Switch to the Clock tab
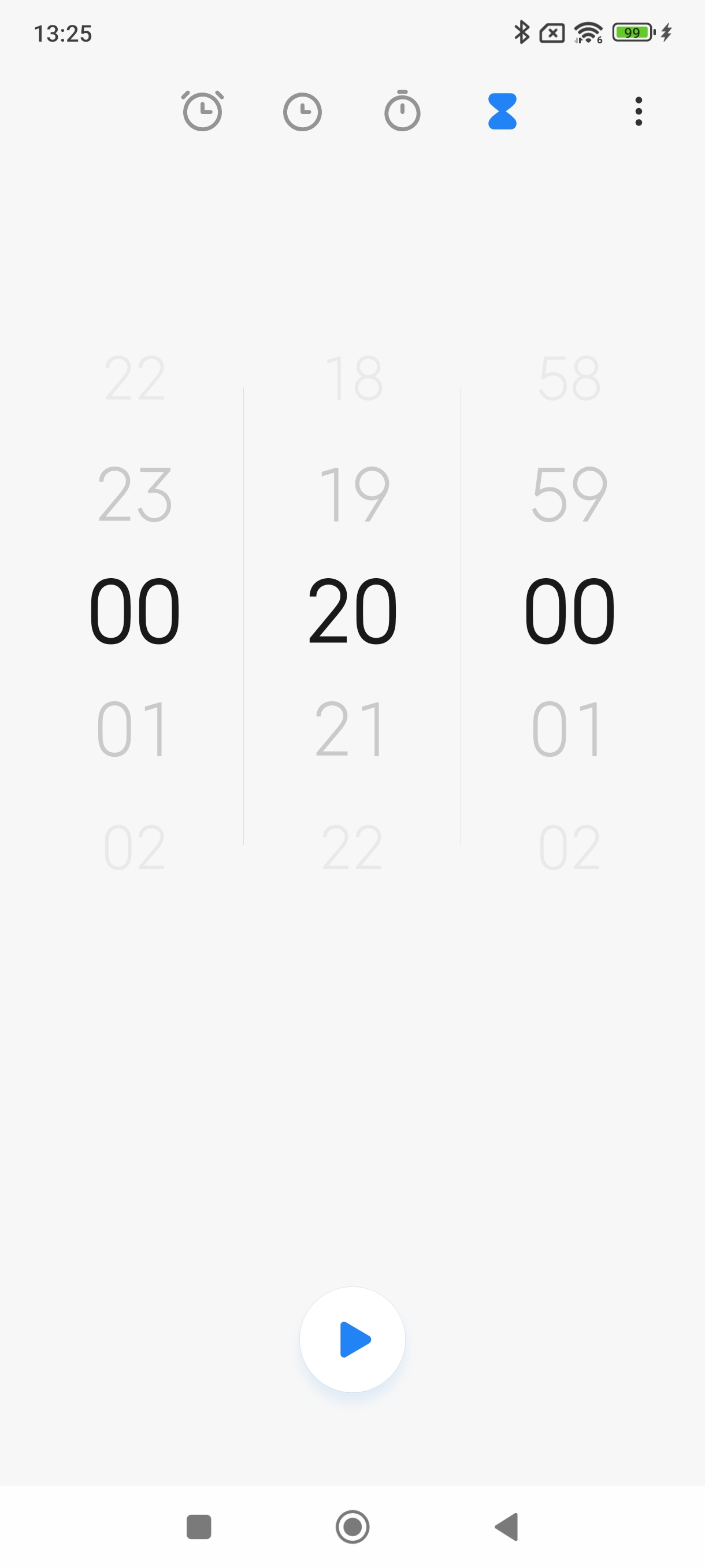 click(x=302, y=112)
